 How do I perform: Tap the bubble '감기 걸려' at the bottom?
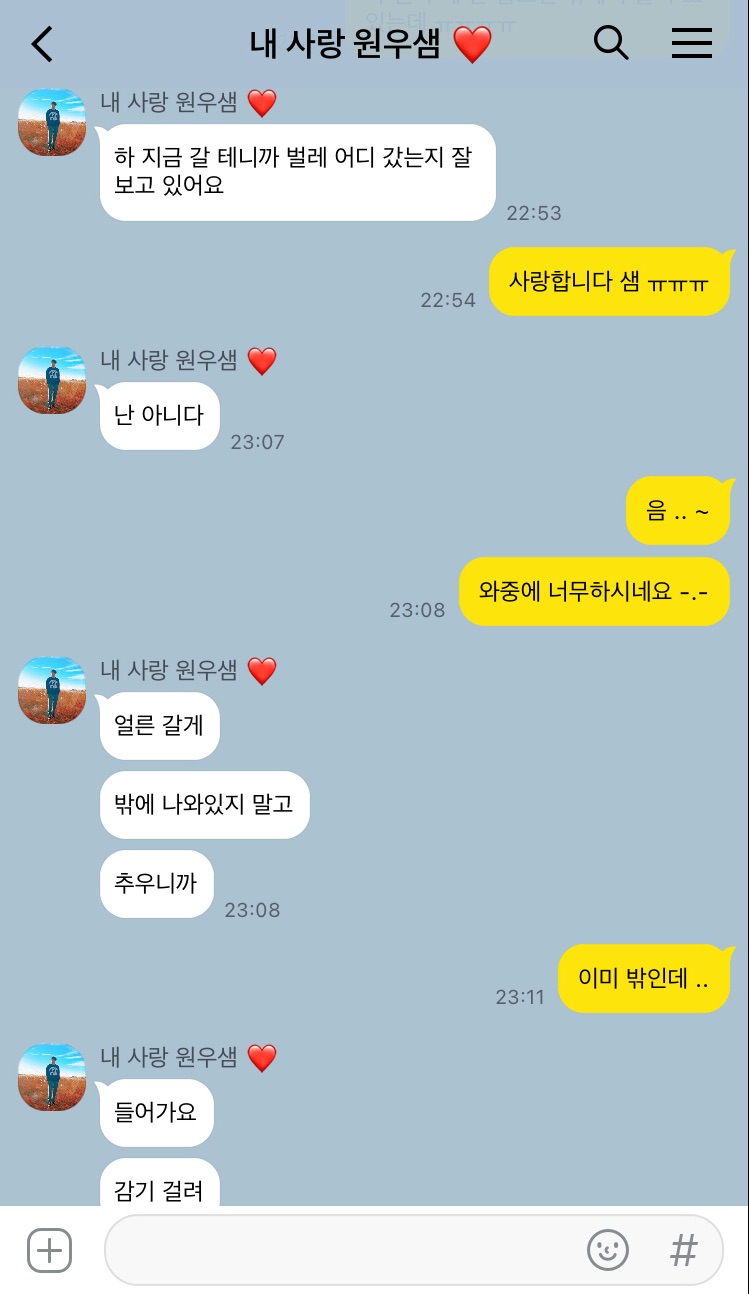point(158,1189)
